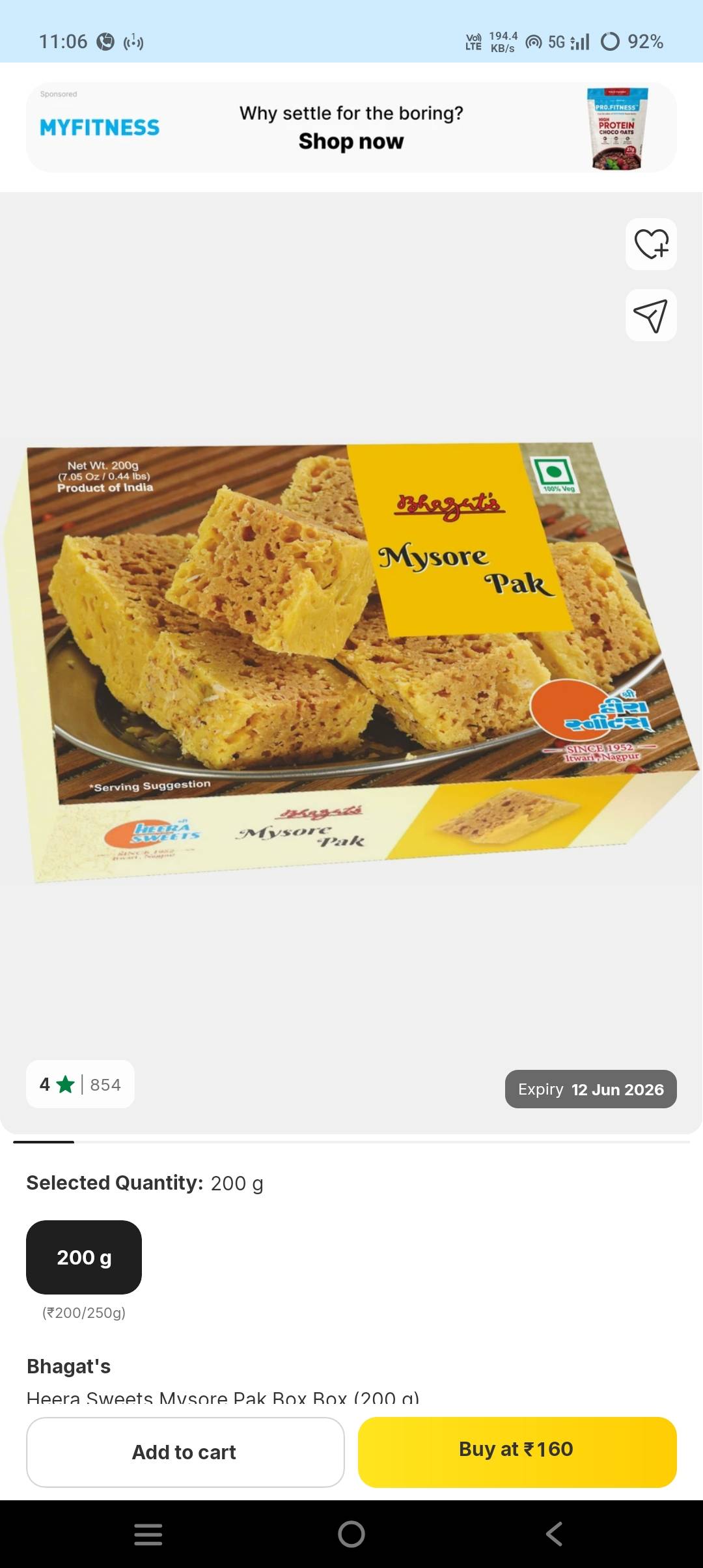Open the green star rating details
703x1568 pixels.
pos(64,1084)
